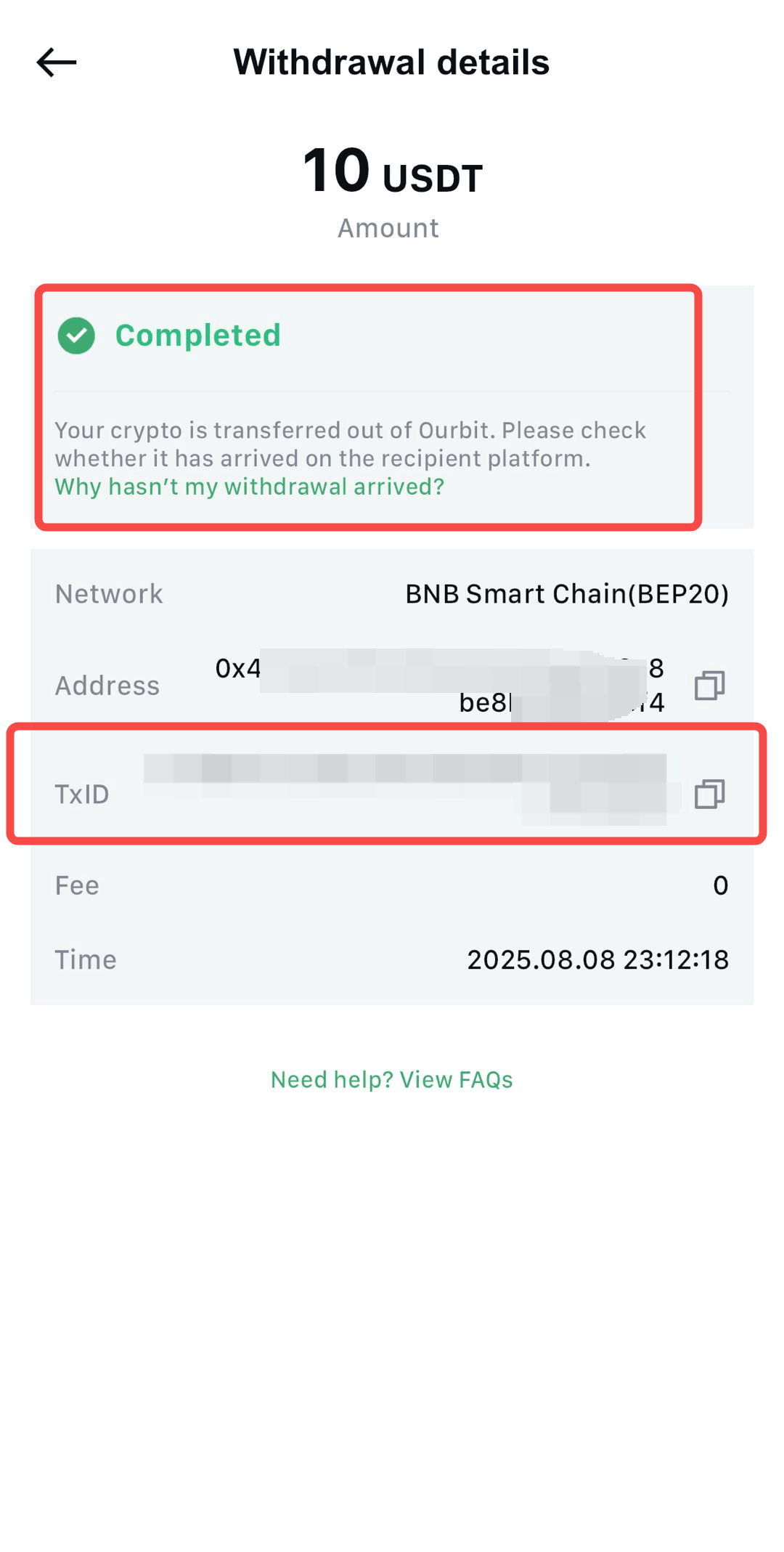The width and height of the screenshot is (784, 1552).
Task: Open "Need help? View FAQs" link
Action: (x=391, y=1080)
